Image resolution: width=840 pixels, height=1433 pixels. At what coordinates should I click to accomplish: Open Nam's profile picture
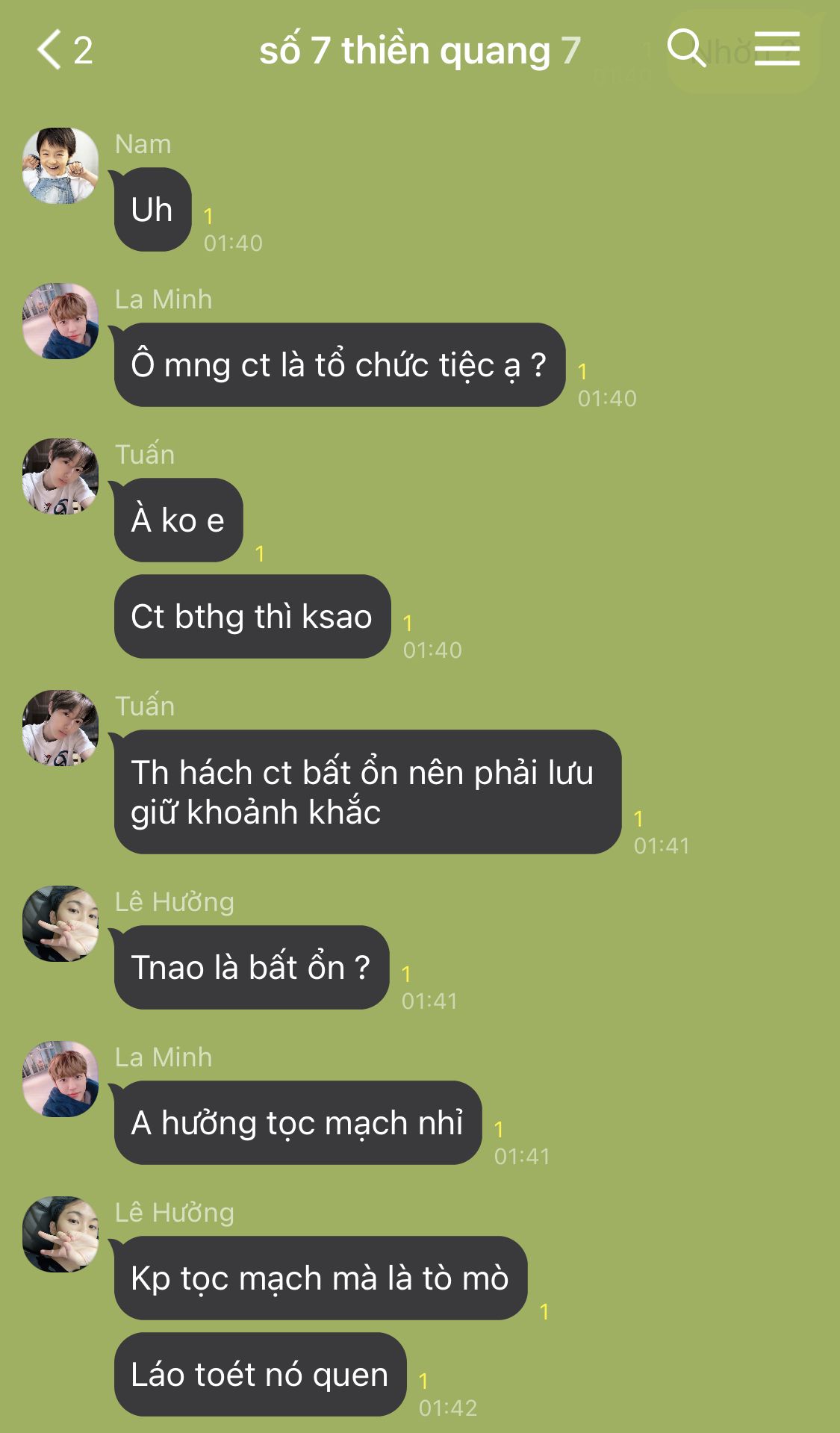60,166
